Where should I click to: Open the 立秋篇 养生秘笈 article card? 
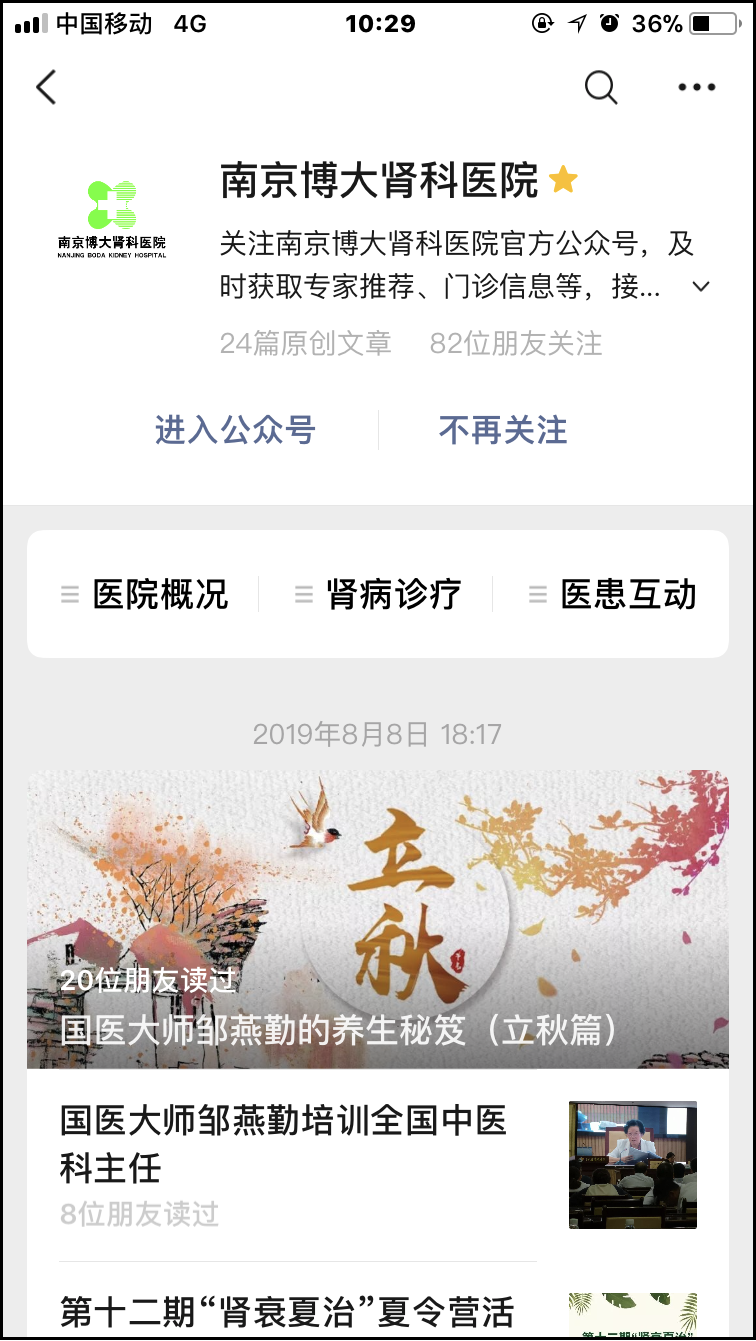(x=378, y=920)
